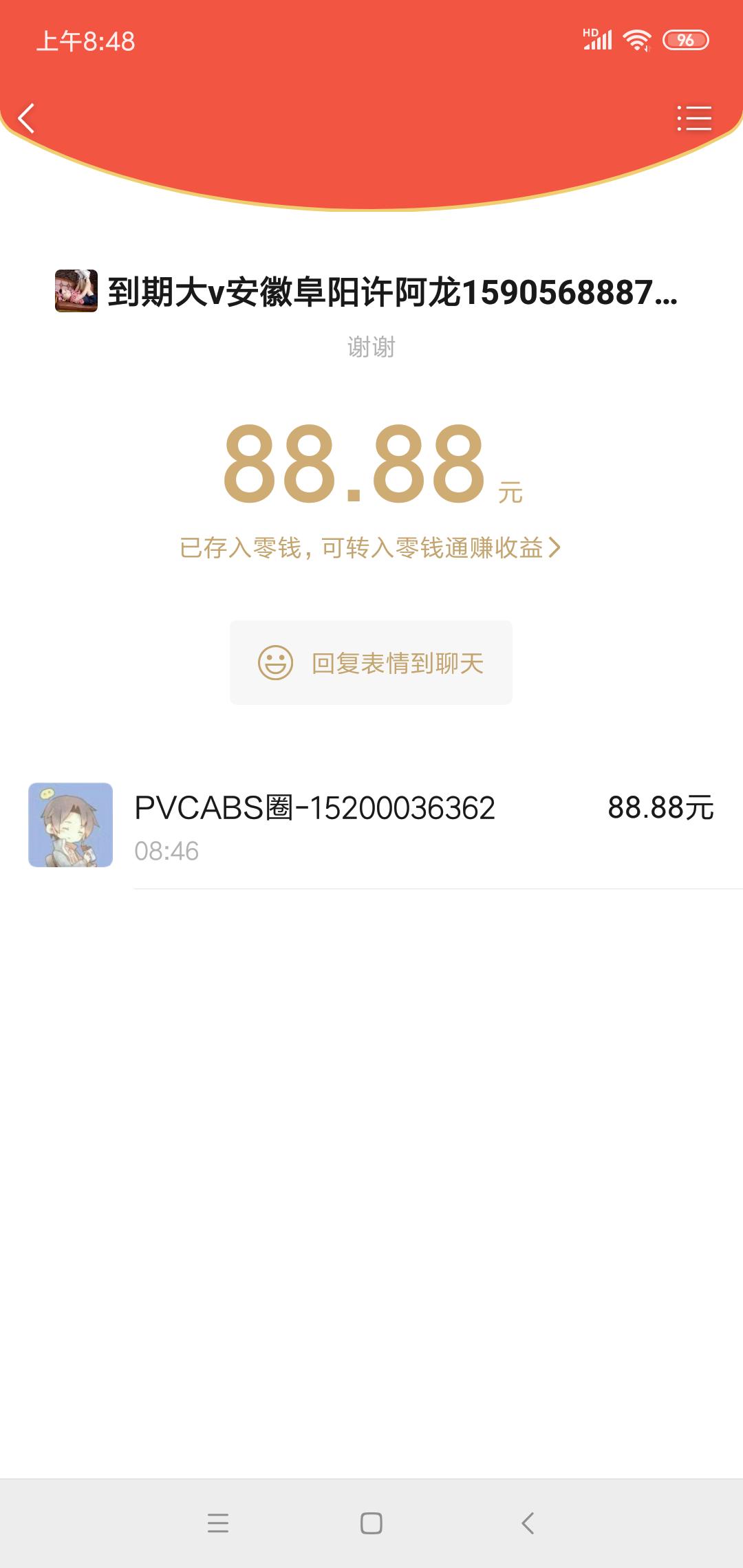743x1568 pixels.
Task: Go back using the top-left arrow
Action: point(26,118)
